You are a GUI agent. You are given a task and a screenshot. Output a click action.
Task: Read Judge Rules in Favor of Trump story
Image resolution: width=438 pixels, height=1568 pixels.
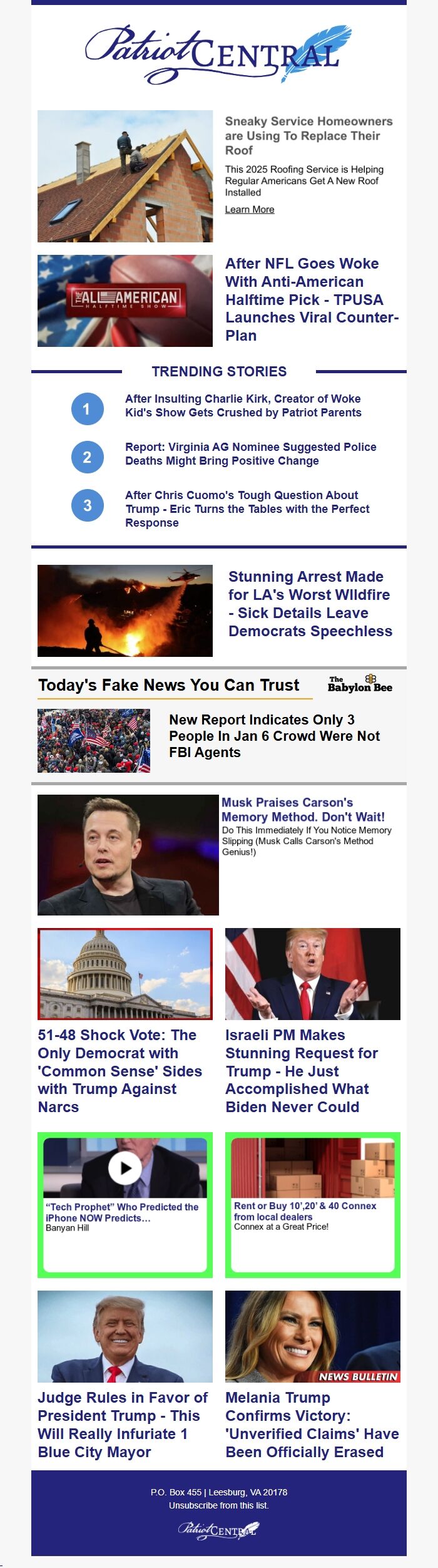click(x=122, y=1425)
